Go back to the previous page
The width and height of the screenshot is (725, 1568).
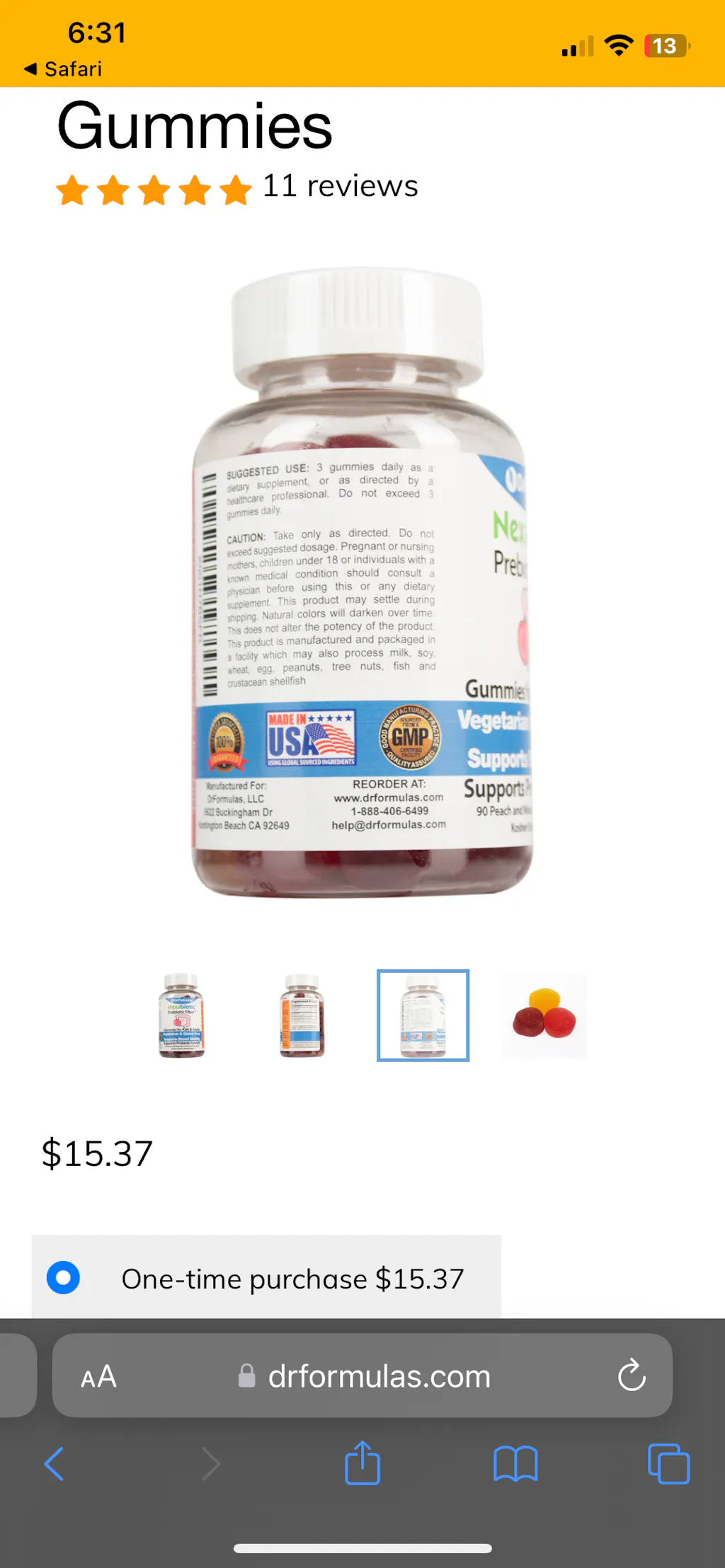[55, 1463]
